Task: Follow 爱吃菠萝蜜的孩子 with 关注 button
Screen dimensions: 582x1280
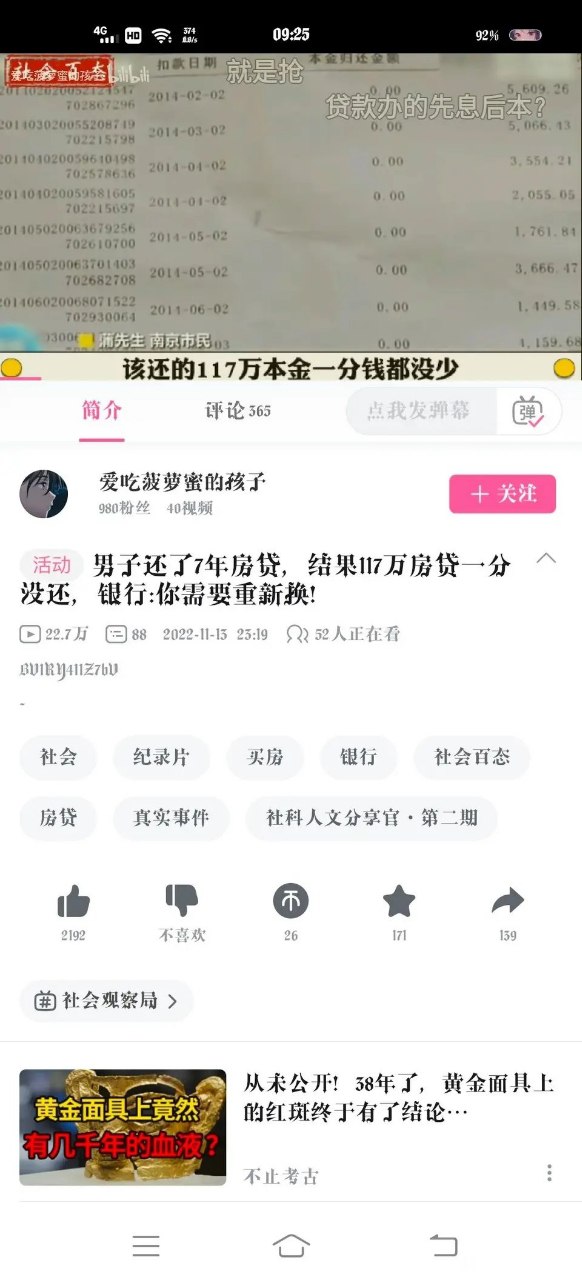Action: tap(502, 494)
